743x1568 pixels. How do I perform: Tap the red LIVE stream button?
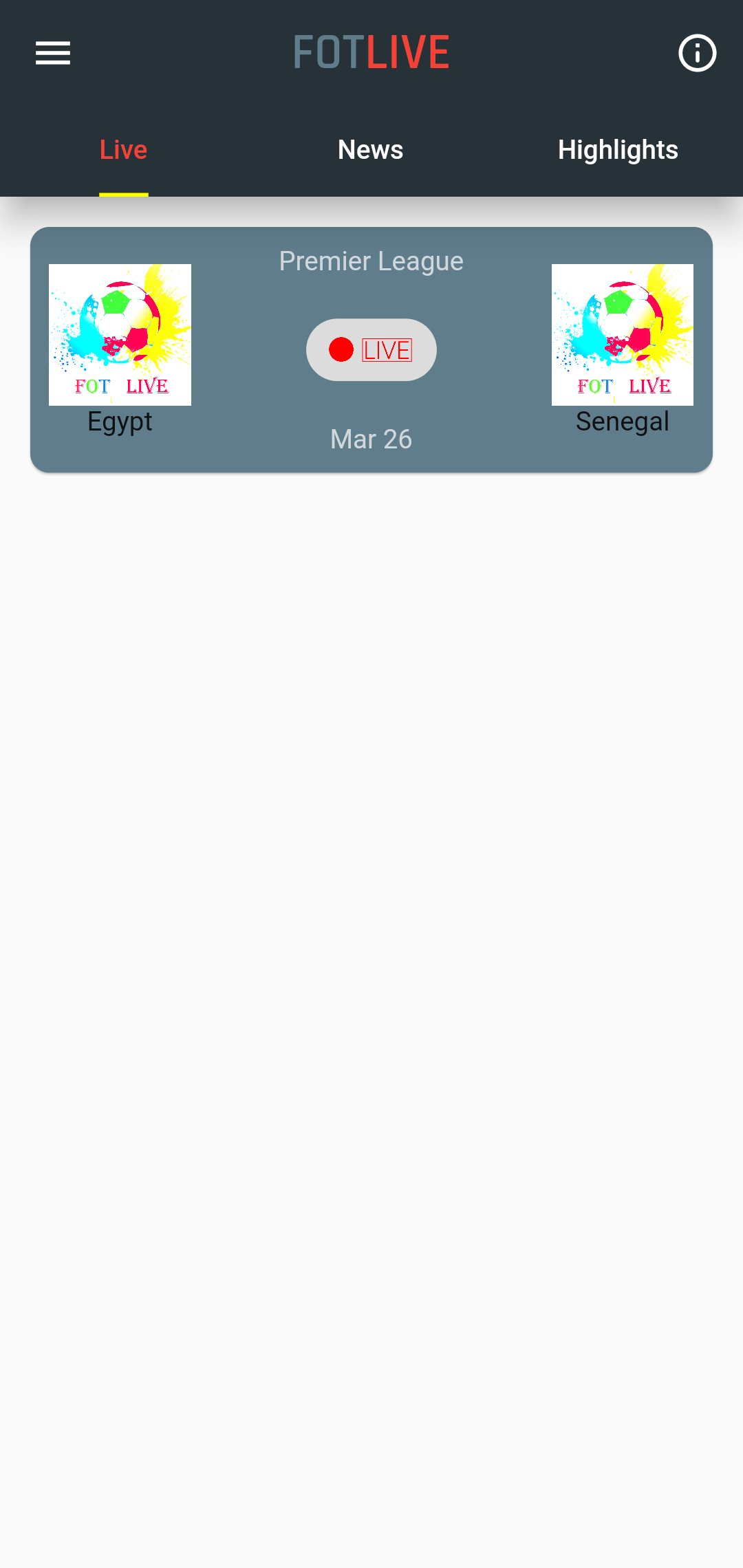click(x=371, y=349)
